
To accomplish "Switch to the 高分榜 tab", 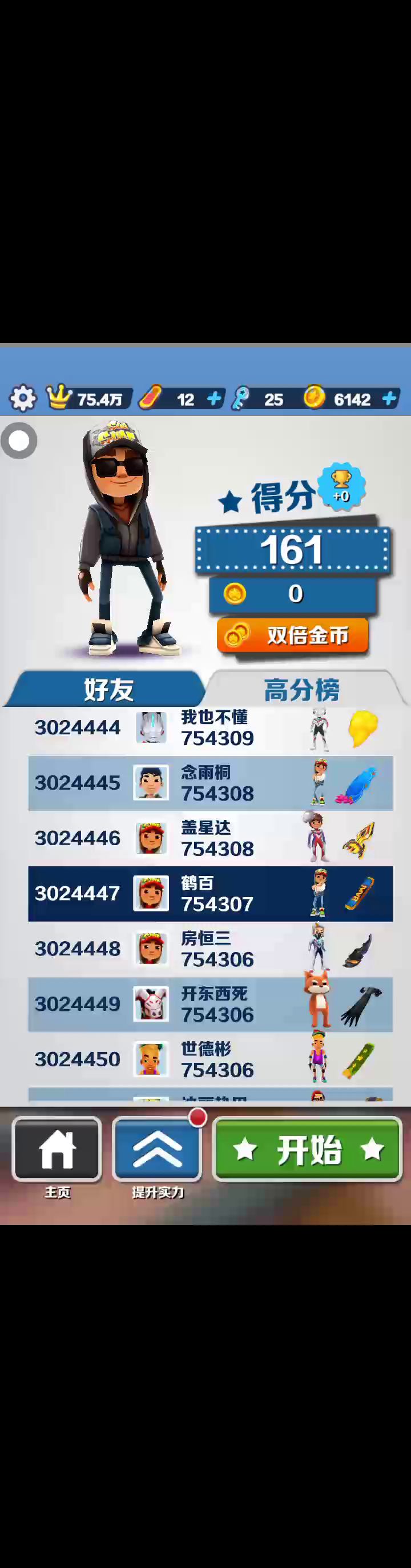I will 301,689.
